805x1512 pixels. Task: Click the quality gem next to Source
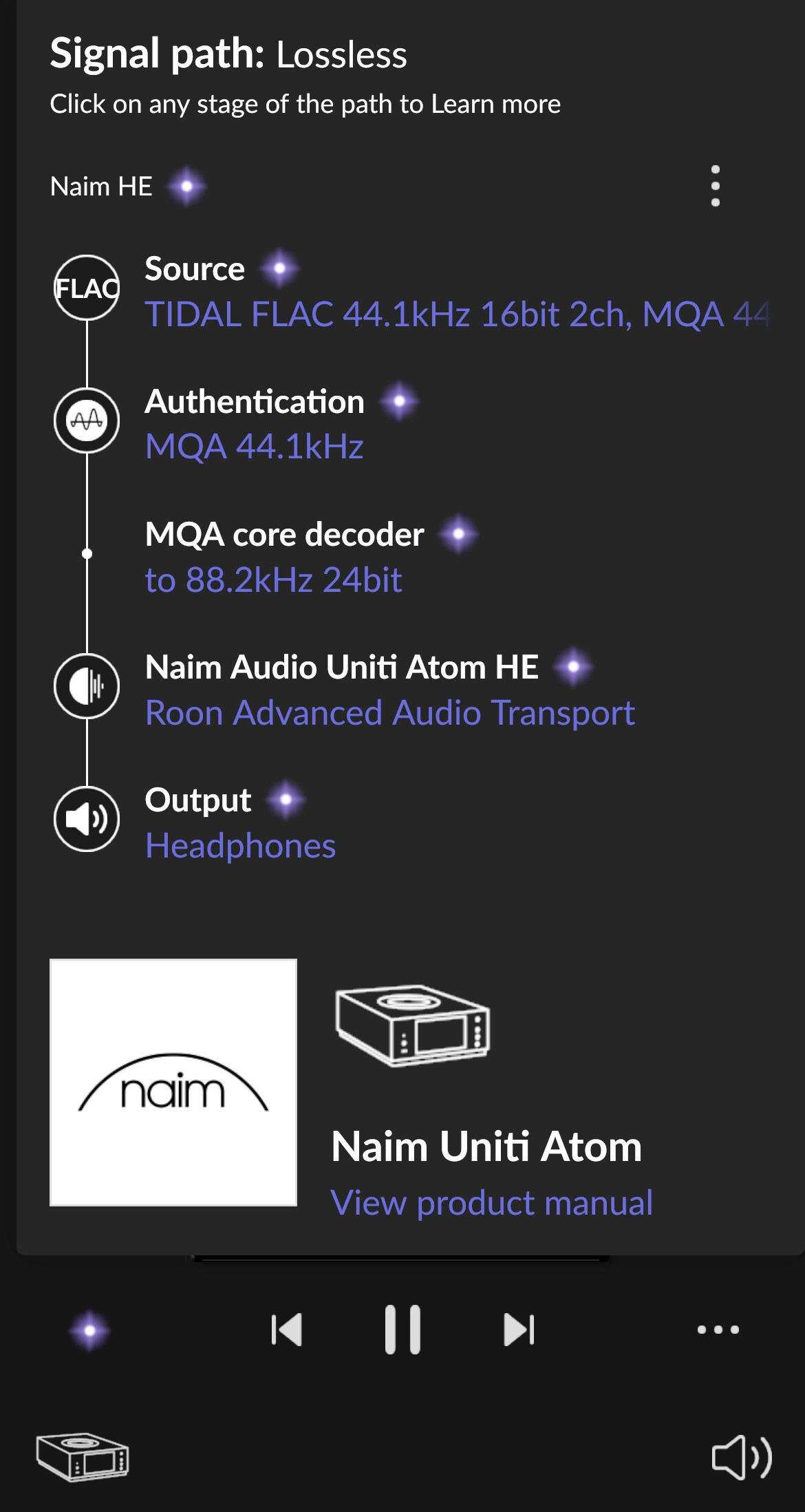[279, 269]
